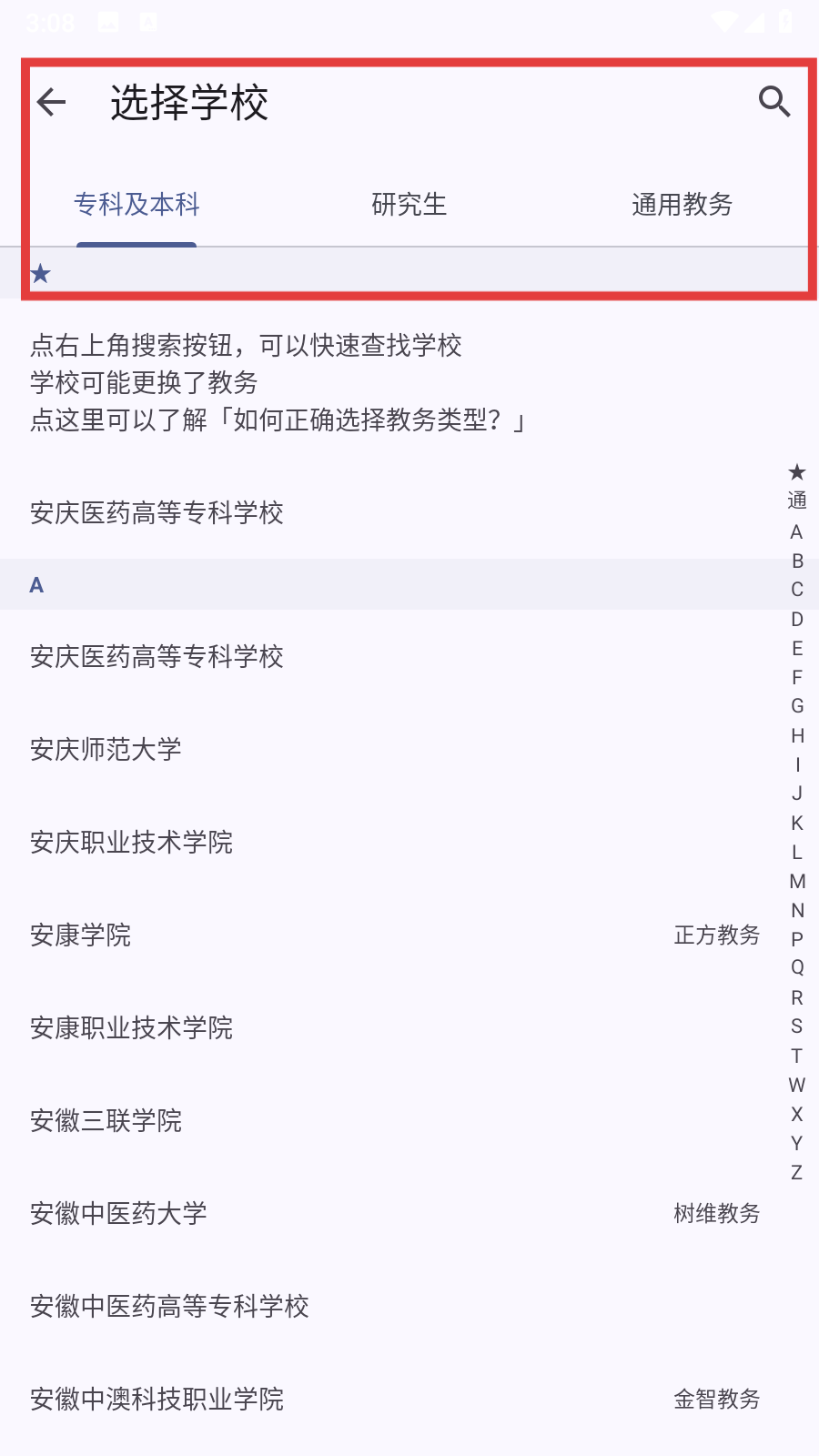Choose 安康职业技术学院
The height and width of the screenshot is (1456, 819).
(131, 1028)
